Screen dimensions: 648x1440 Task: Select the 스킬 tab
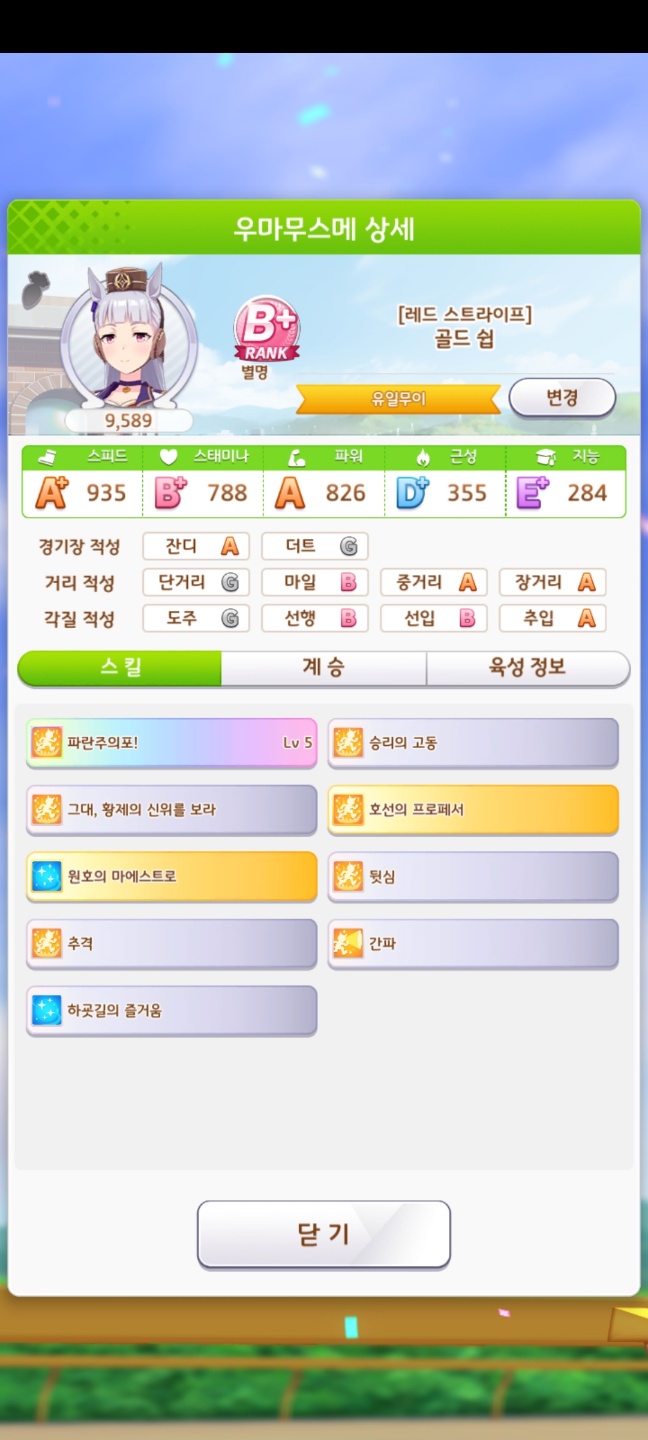tap(120, 668)
